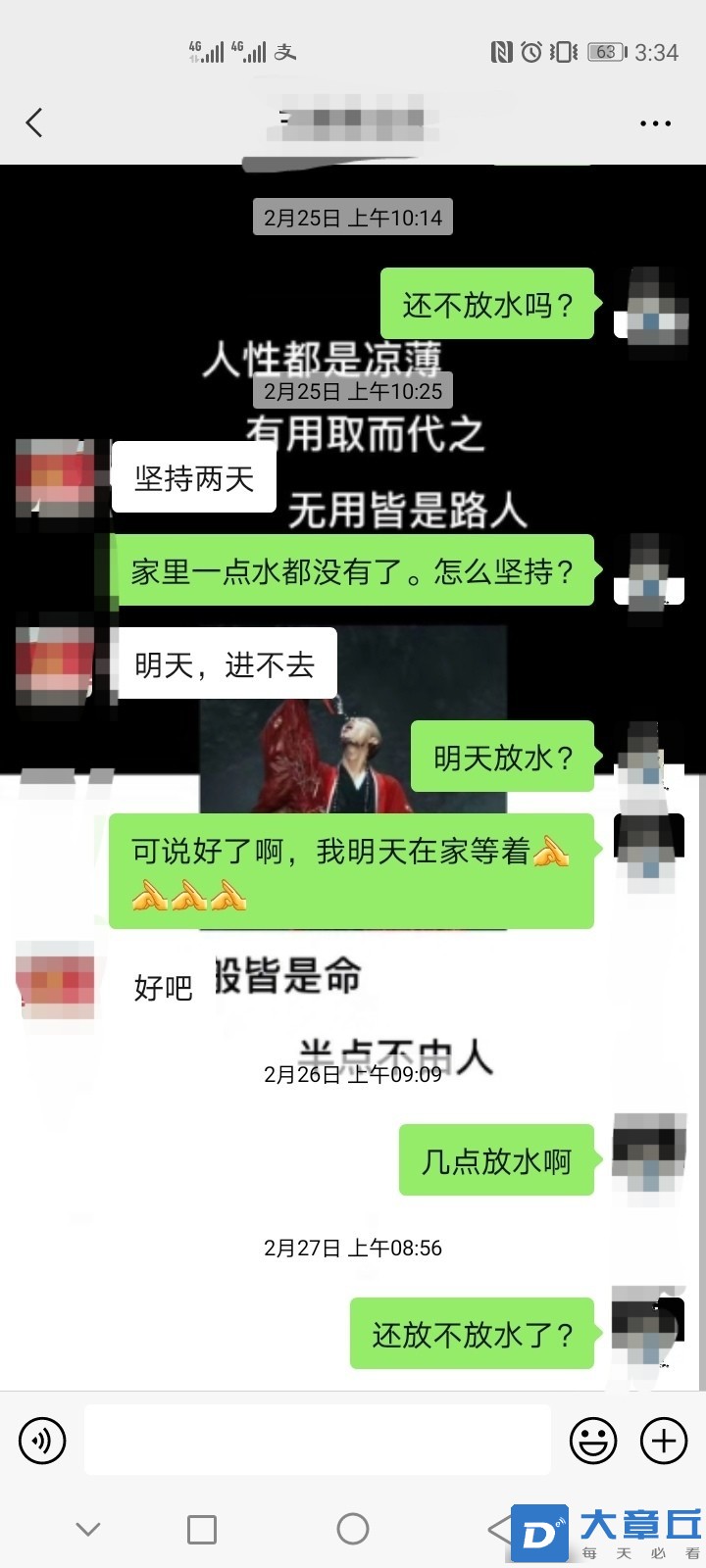This screenshot has height=1568, width=706.
Task: Hide keyboard with the down chevron
Action: click(x=88, y=1529)
